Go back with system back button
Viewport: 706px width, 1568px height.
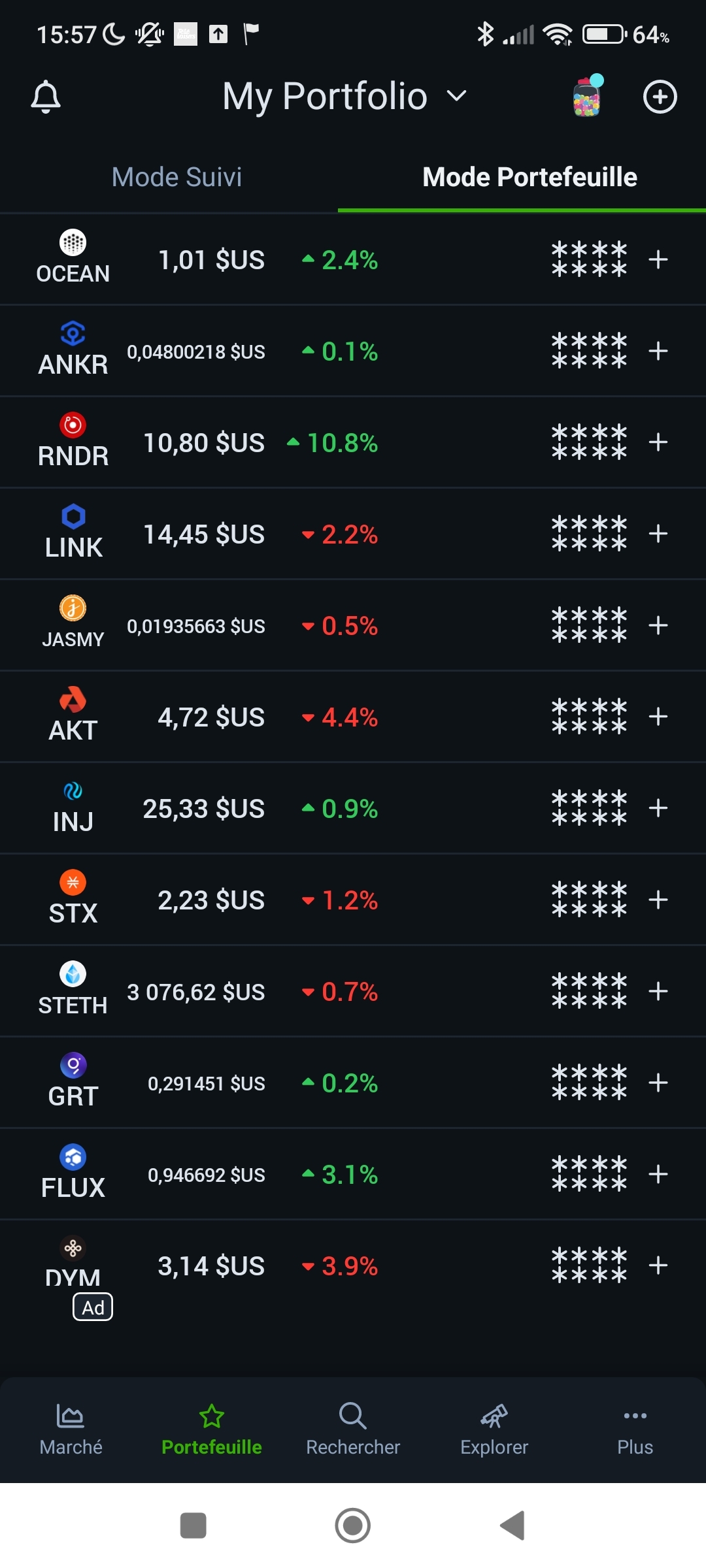point(513,1526)
